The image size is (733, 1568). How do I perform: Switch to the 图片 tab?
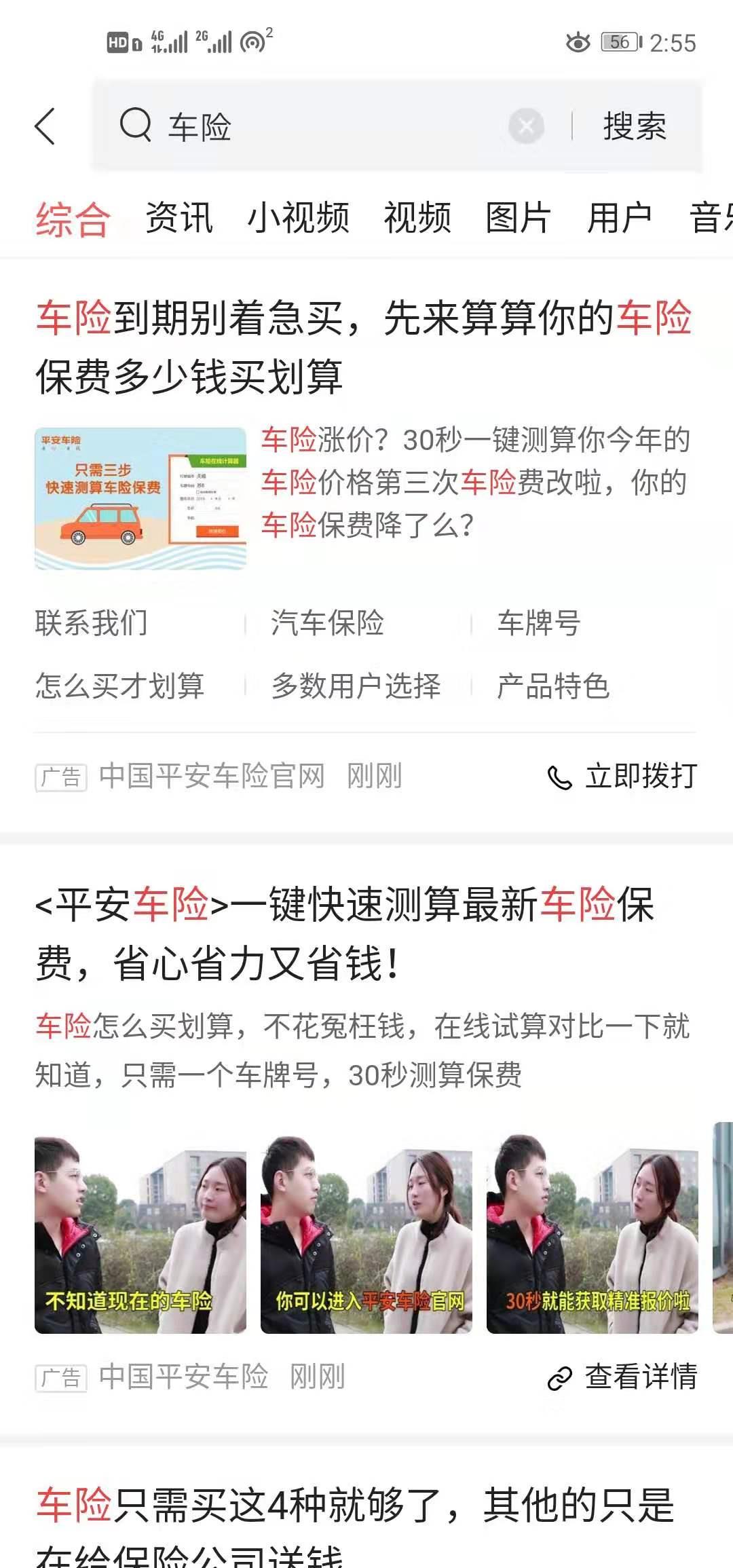[518, 219]
